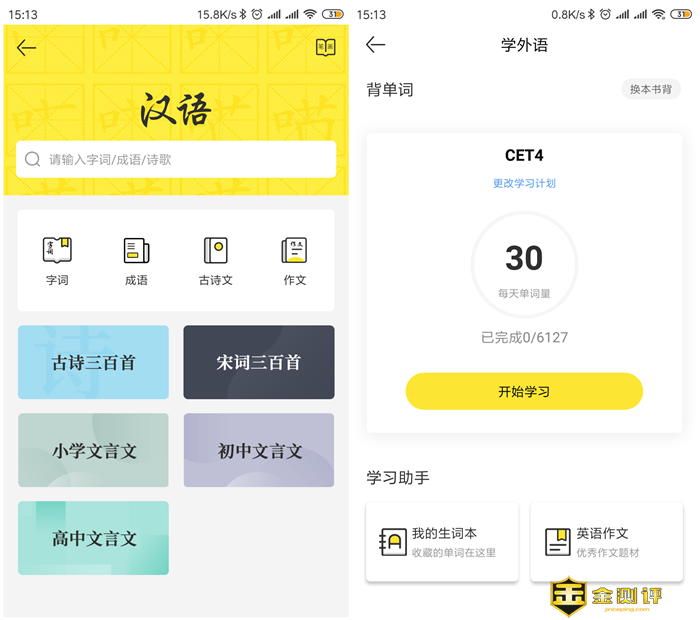Open the 高中文言文 card
Image resolution: width=700 pixels, height=620 pixels.
(93, 538)
